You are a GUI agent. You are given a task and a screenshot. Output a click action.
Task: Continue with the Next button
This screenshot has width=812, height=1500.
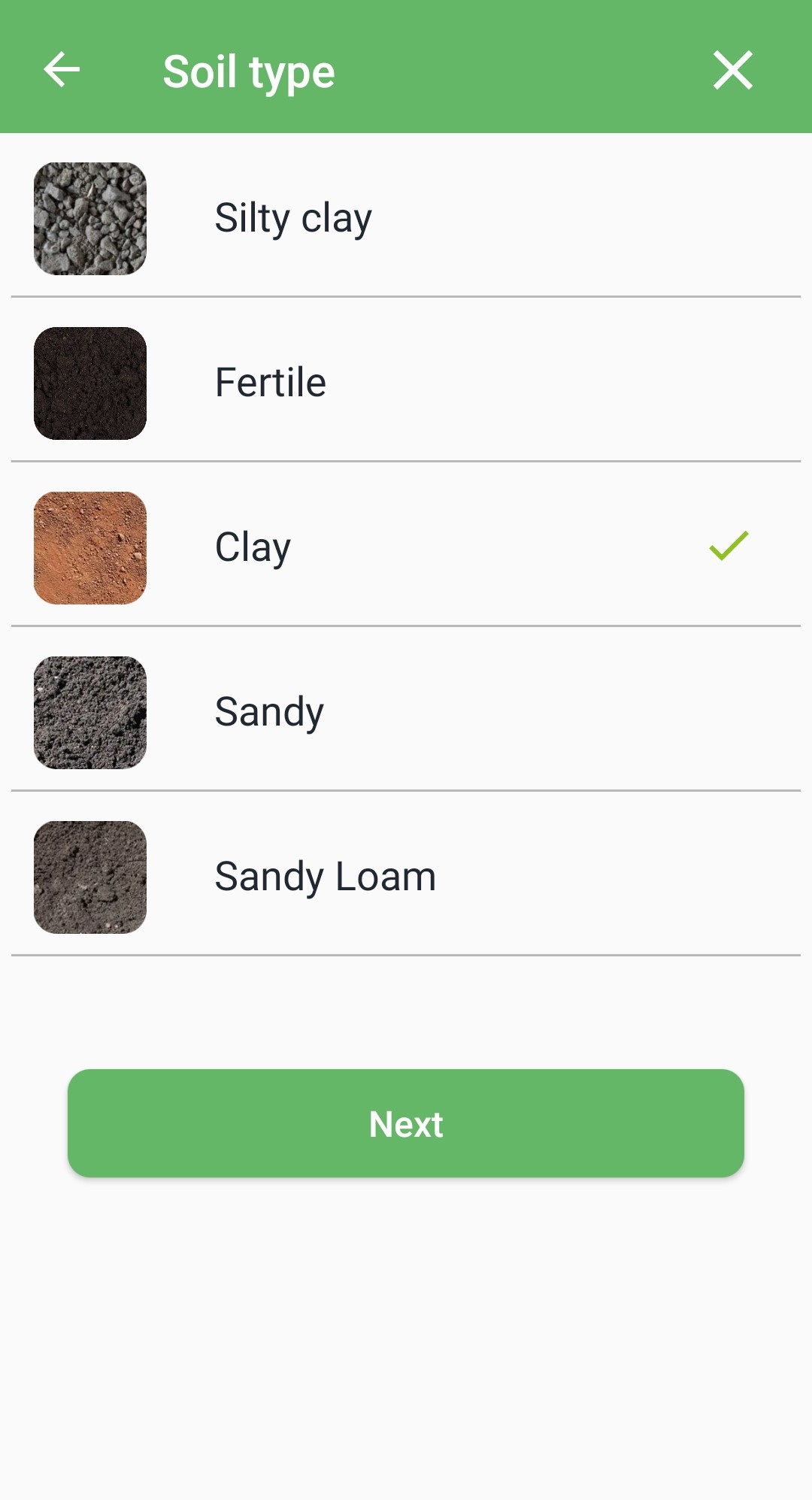pos(406,1123)
